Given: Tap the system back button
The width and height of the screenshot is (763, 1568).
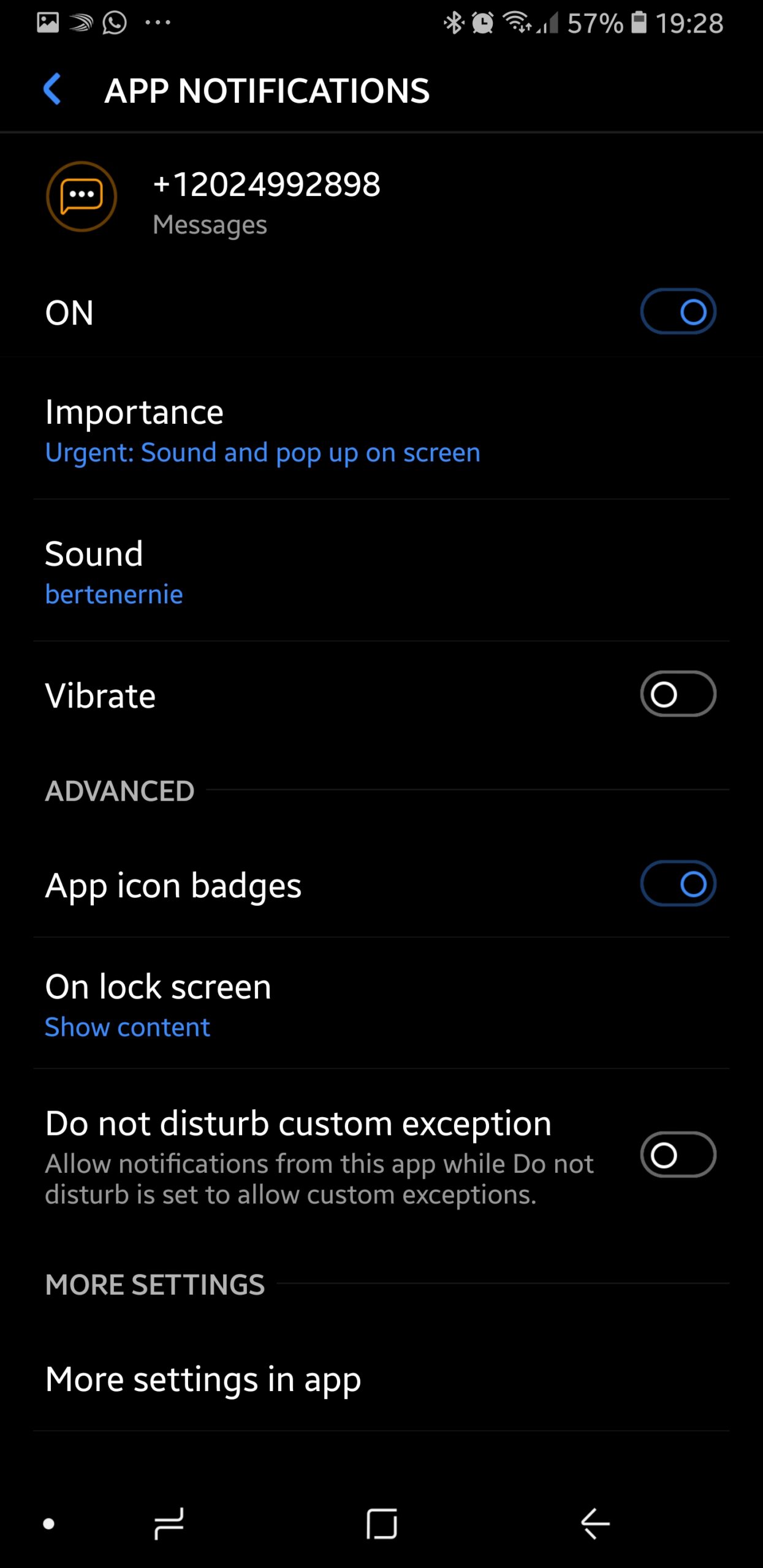Looking at the screenshot, I should (595, 1523).
